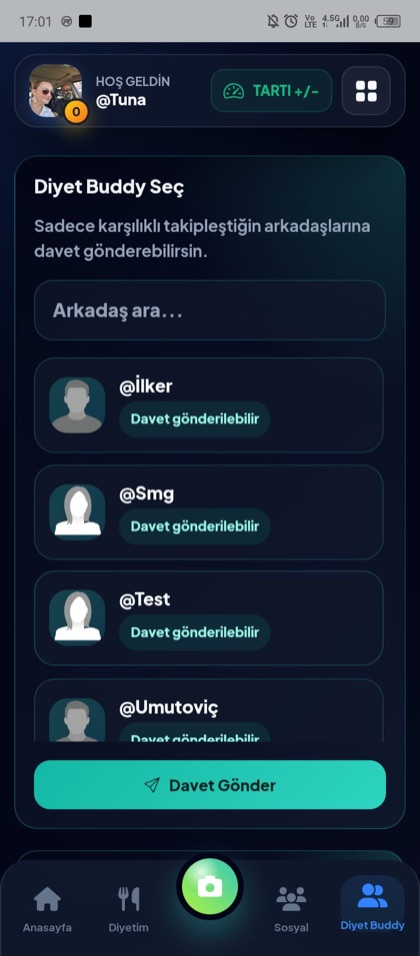Open Tuna's profile picture
The height and width of the screenshot is (956, 420).
pos(55,91)
